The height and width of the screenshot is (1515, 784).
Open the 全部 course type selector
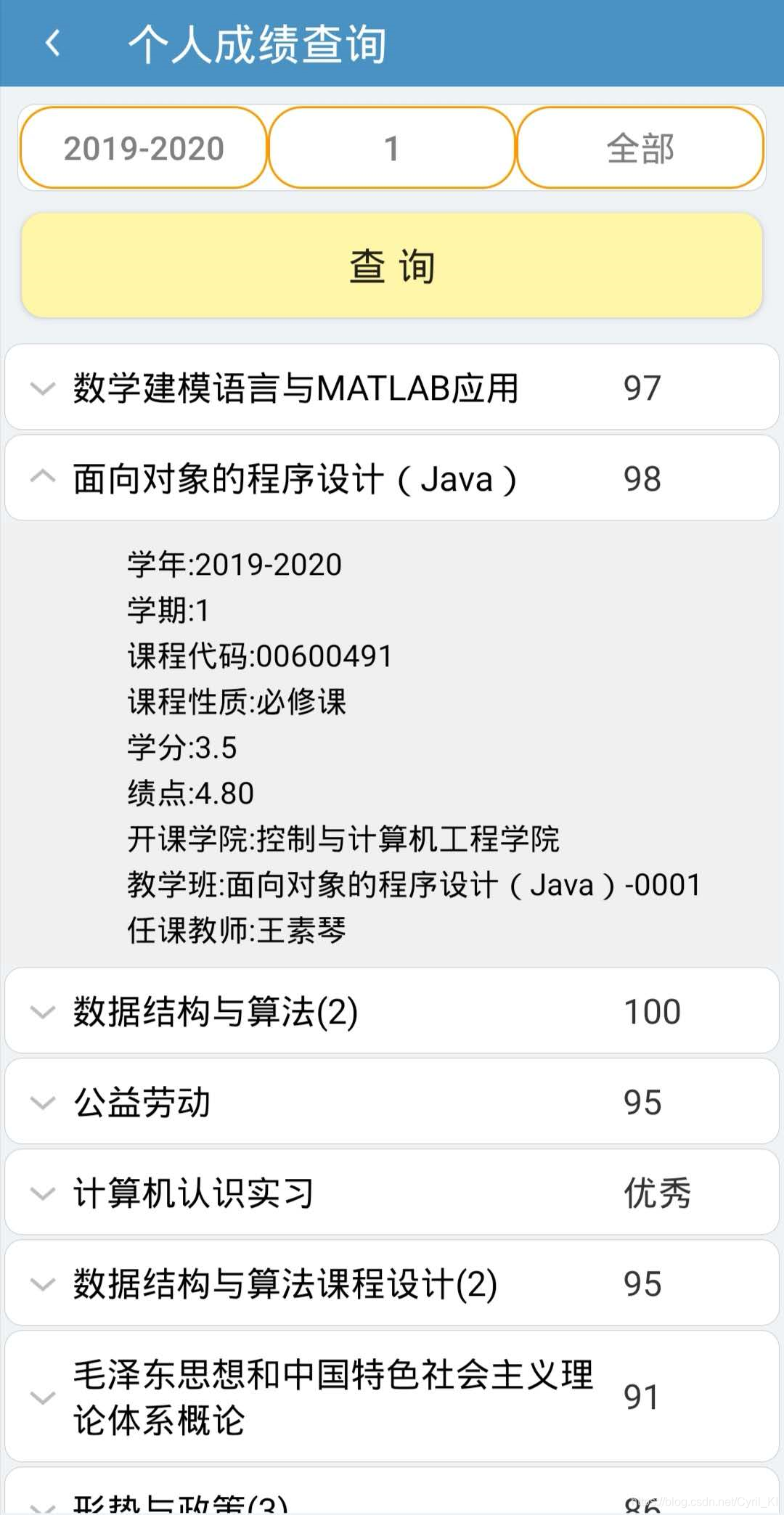pos(641,148)
